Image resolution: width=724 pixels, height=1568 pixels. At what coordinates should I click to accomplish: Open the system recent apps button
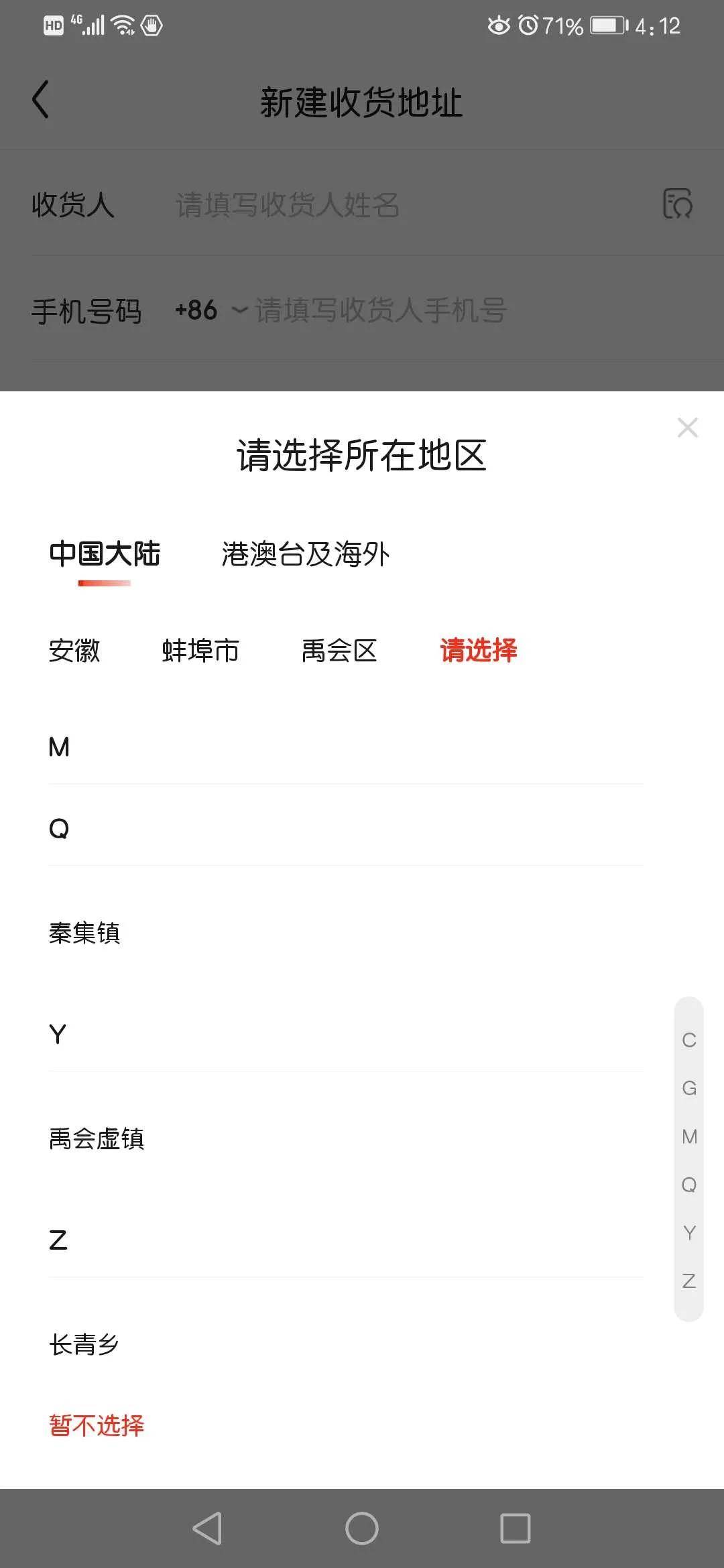(x=515, y=1528)
